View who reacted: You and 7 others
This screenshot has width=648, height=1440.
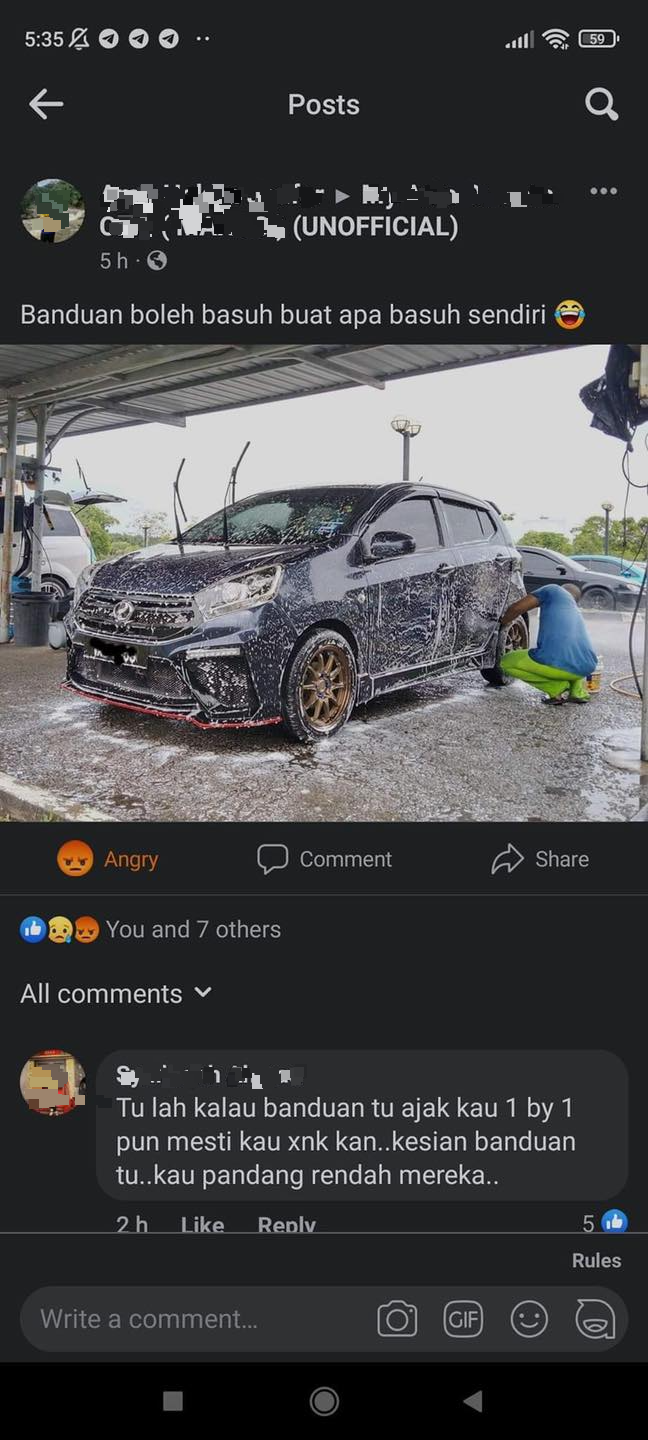[192, 929]
